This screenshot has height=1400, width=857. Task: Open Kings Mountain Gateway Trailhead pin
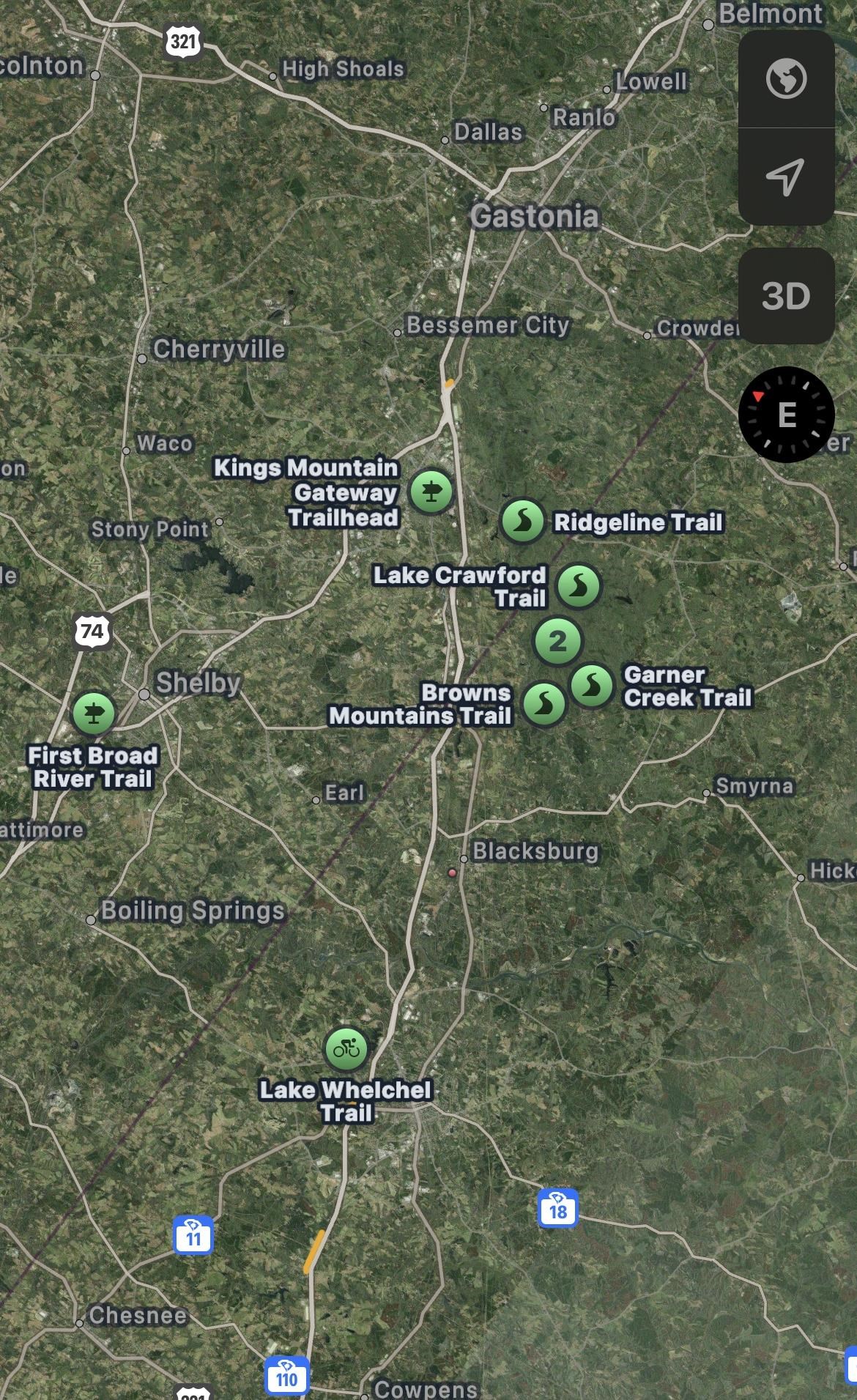[x=431, y=491]
